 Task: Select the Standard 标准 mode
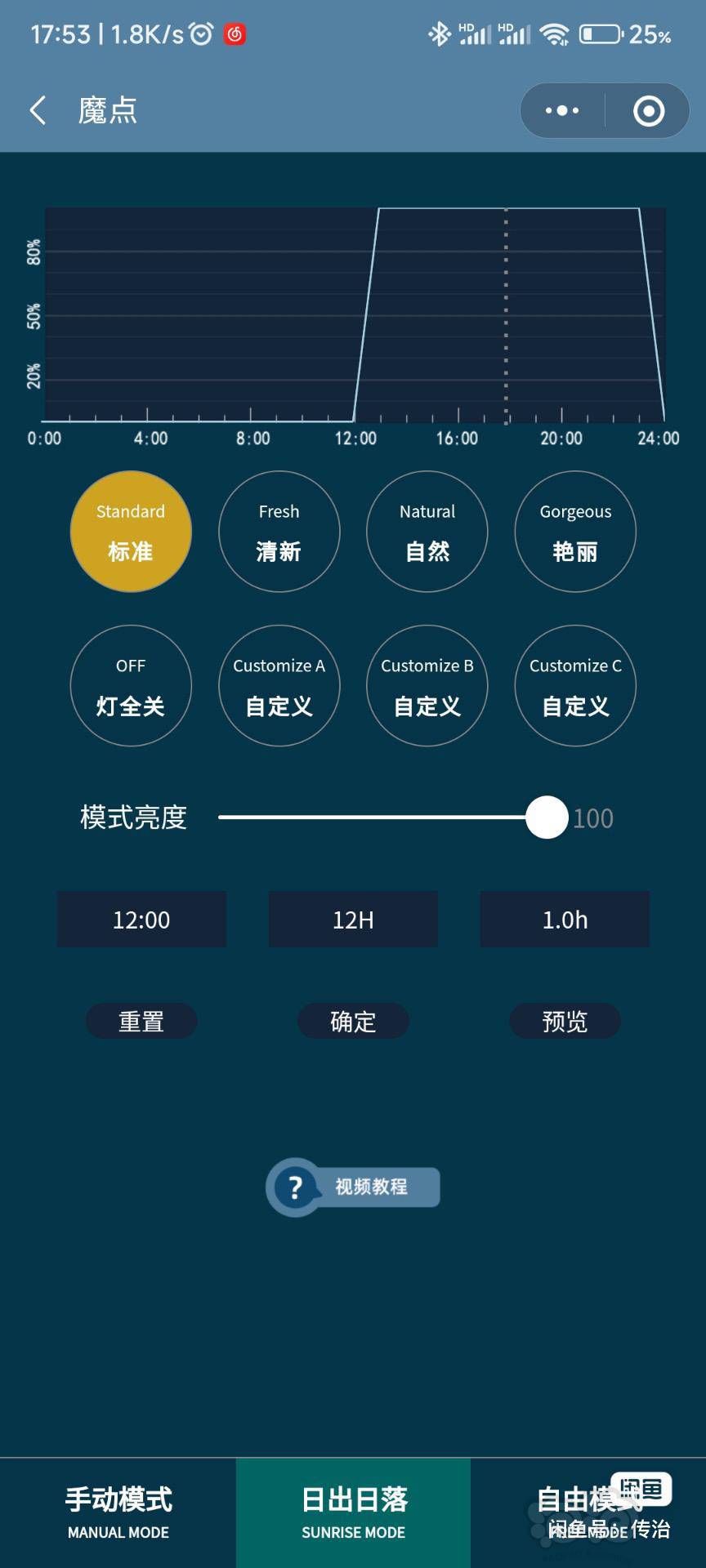pos(131,532)
